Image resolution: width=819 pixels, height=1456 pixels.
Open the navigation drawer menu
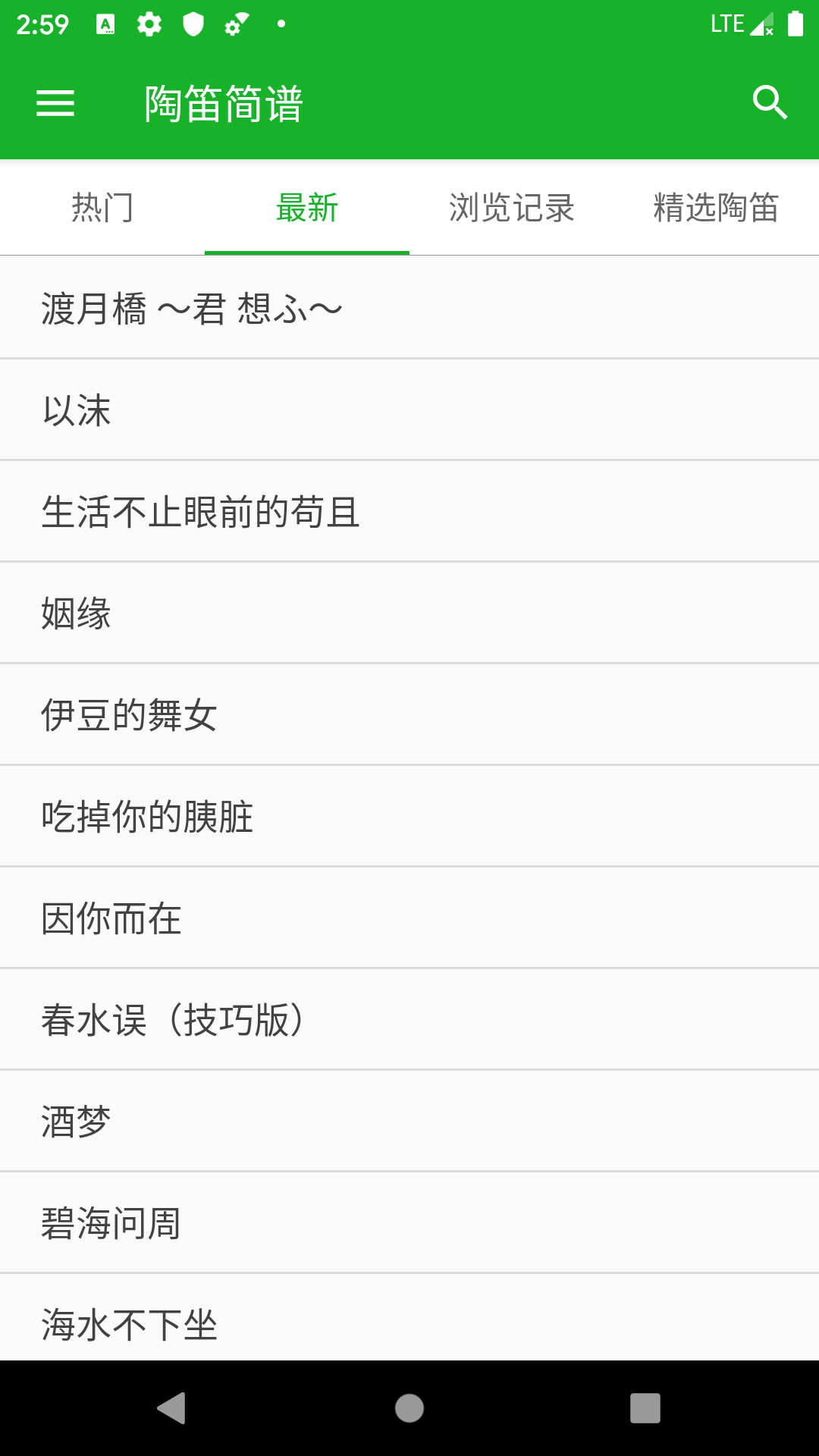55,103
